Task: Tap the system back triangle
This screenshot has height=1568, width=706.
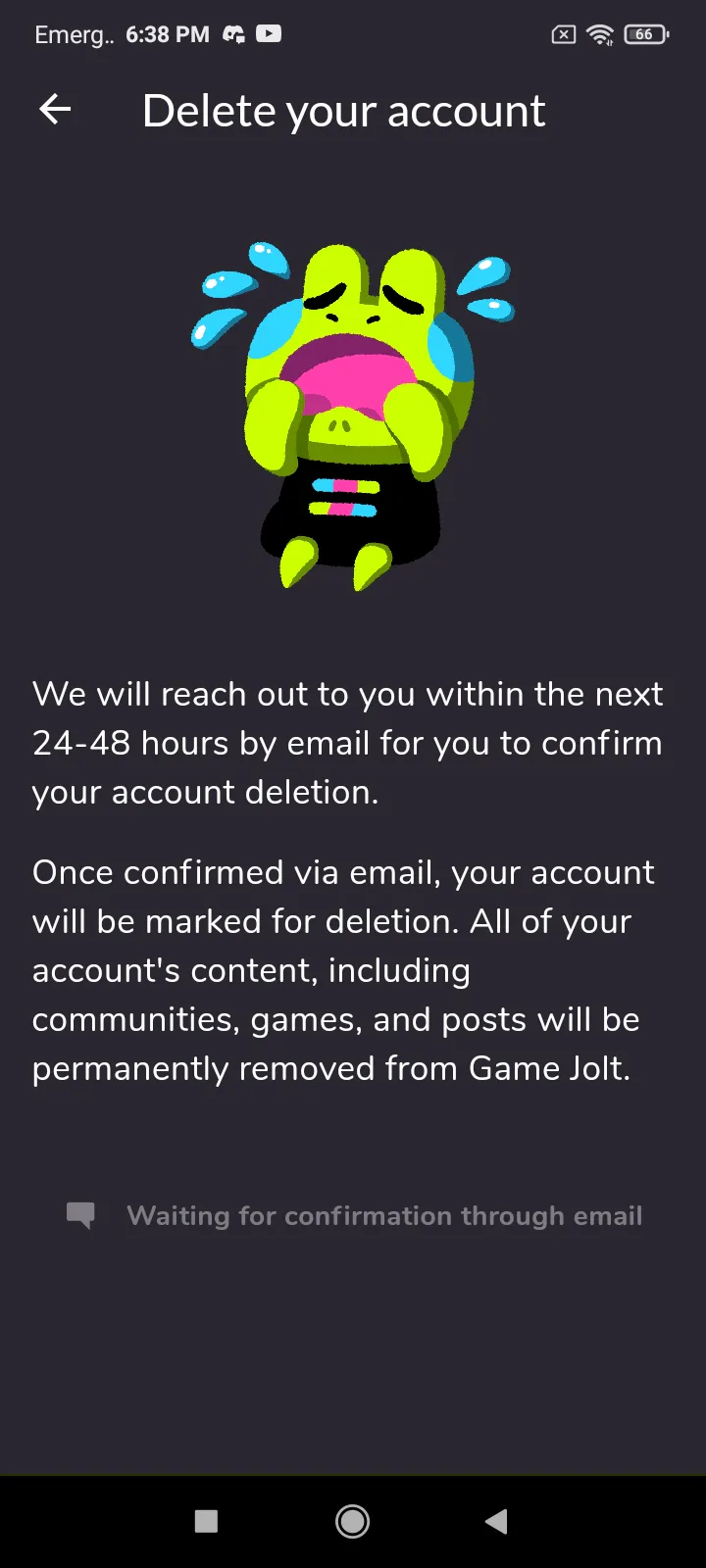Action: tap(496, 1521)
